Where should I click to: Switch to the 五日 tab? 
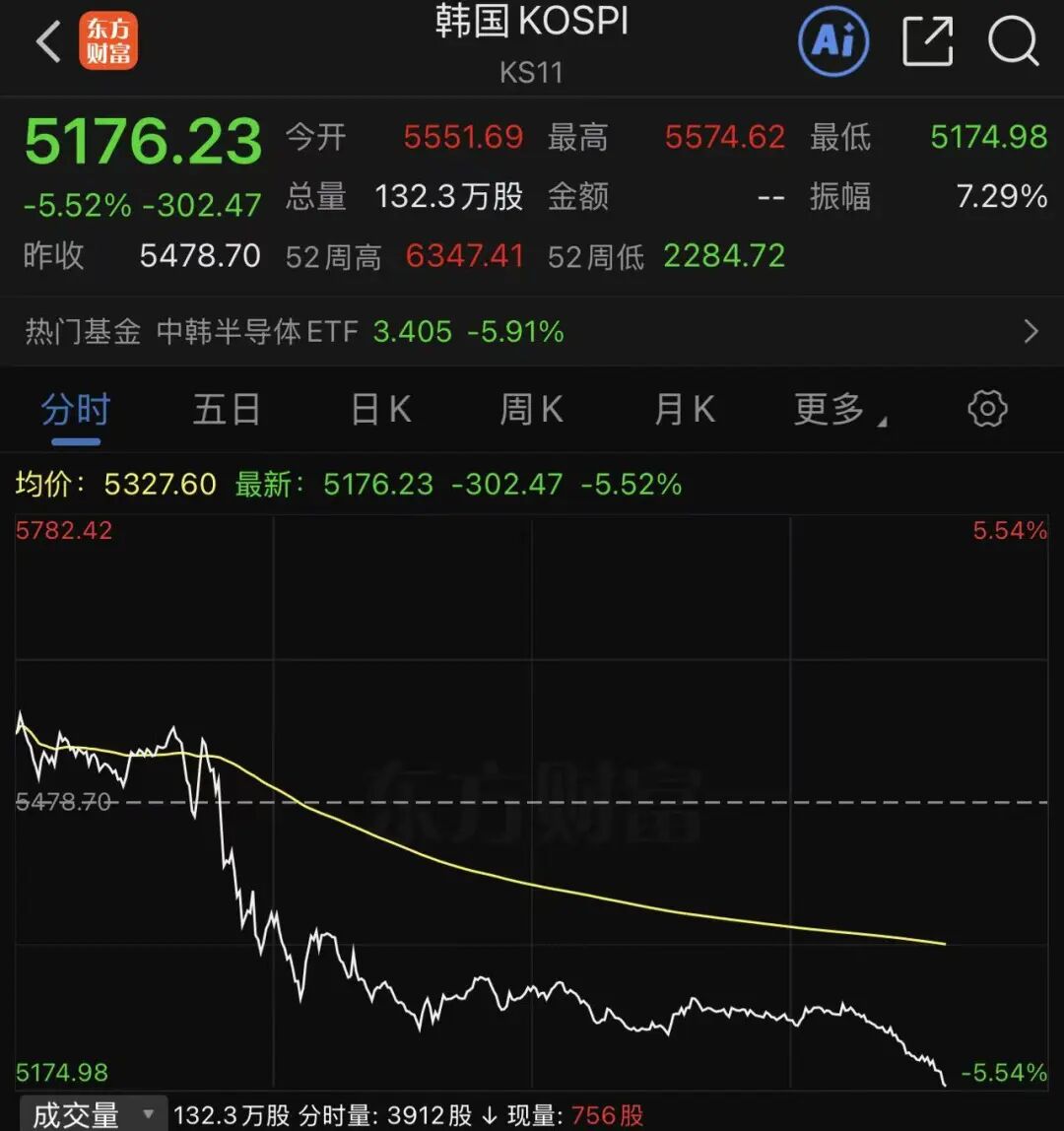(x=226, y=410)
